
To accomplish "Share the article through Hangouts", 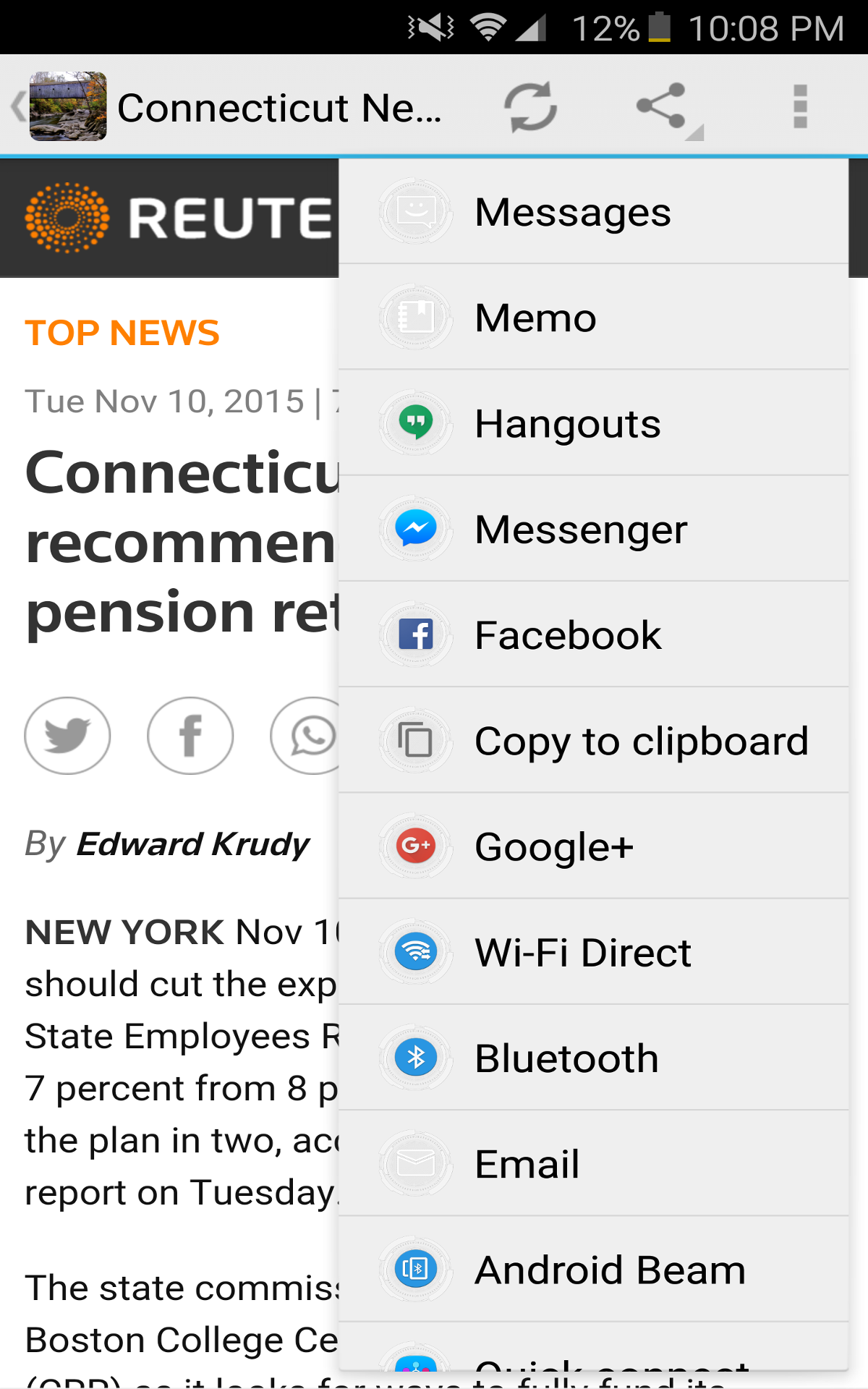I will click(x=593, y=423).
